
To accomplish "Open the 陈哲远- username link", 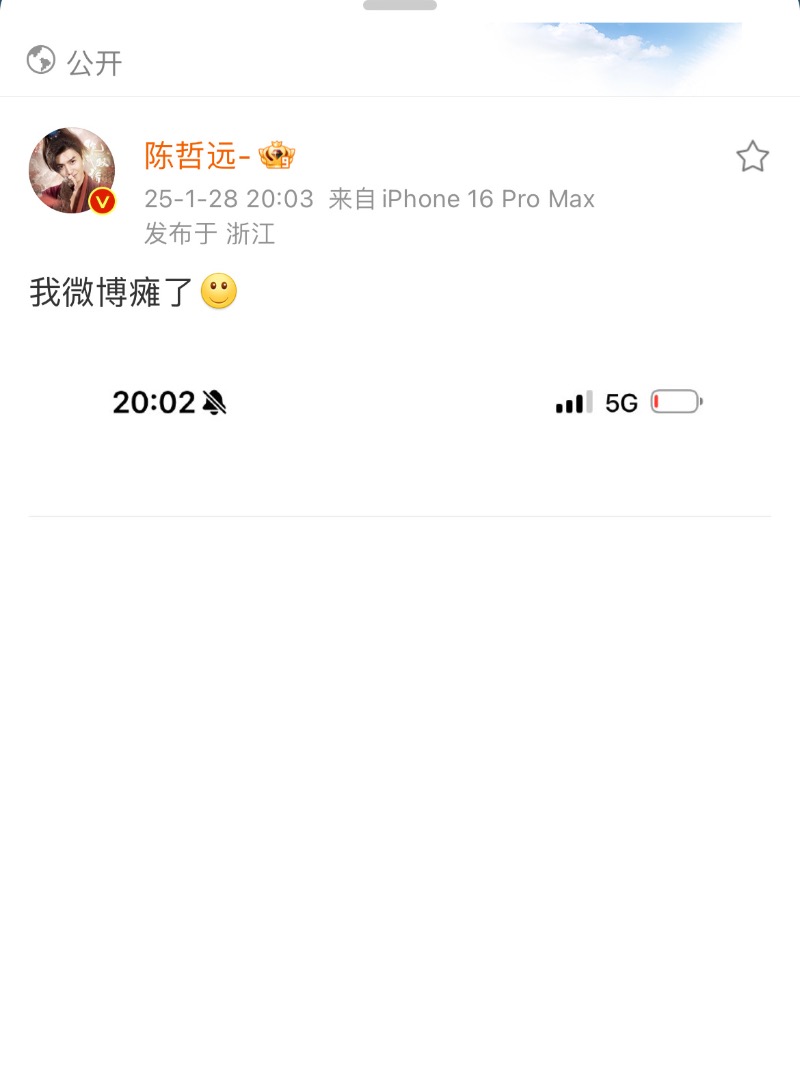I will click(196, 156).
